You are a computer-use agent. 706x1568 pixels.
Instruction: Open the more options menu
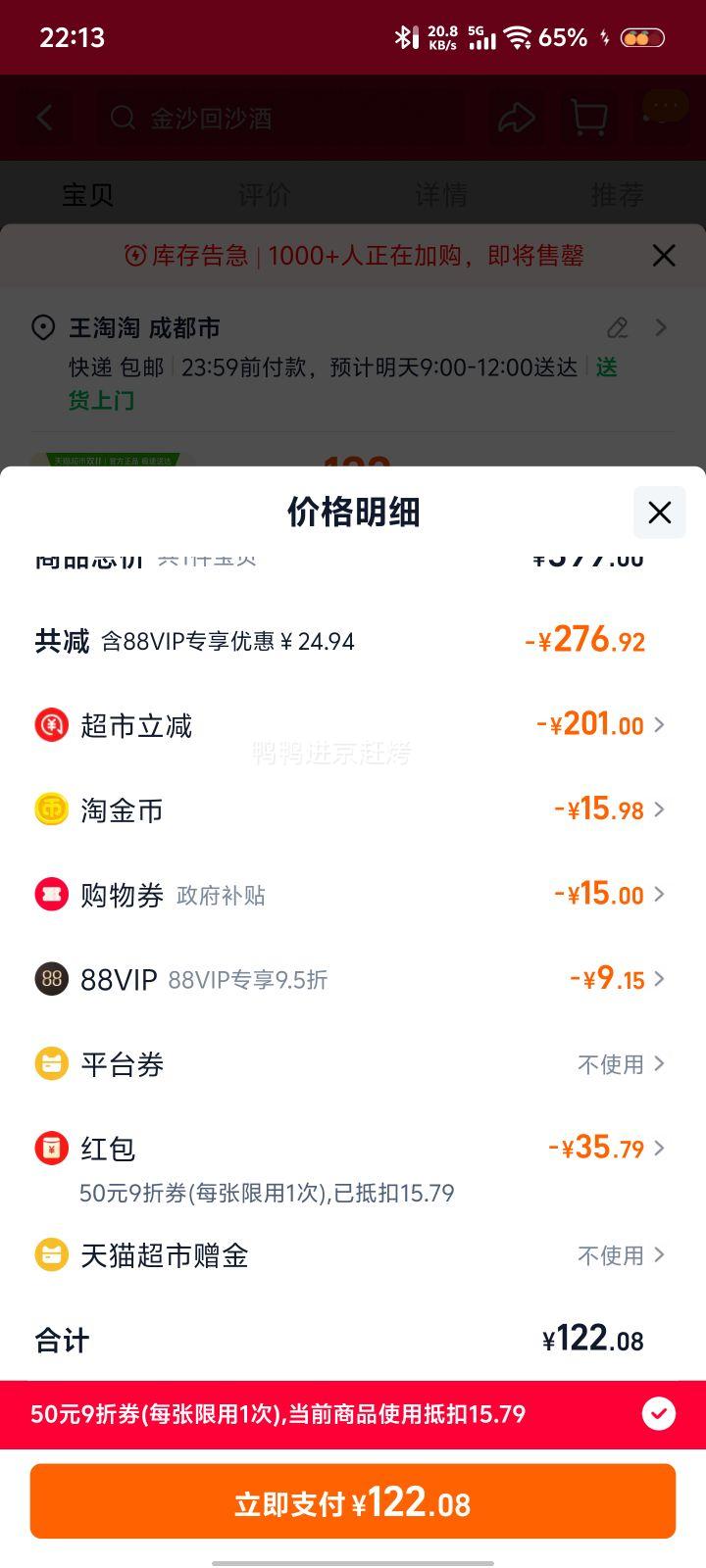pyautogui.click(x=665, y=106)
